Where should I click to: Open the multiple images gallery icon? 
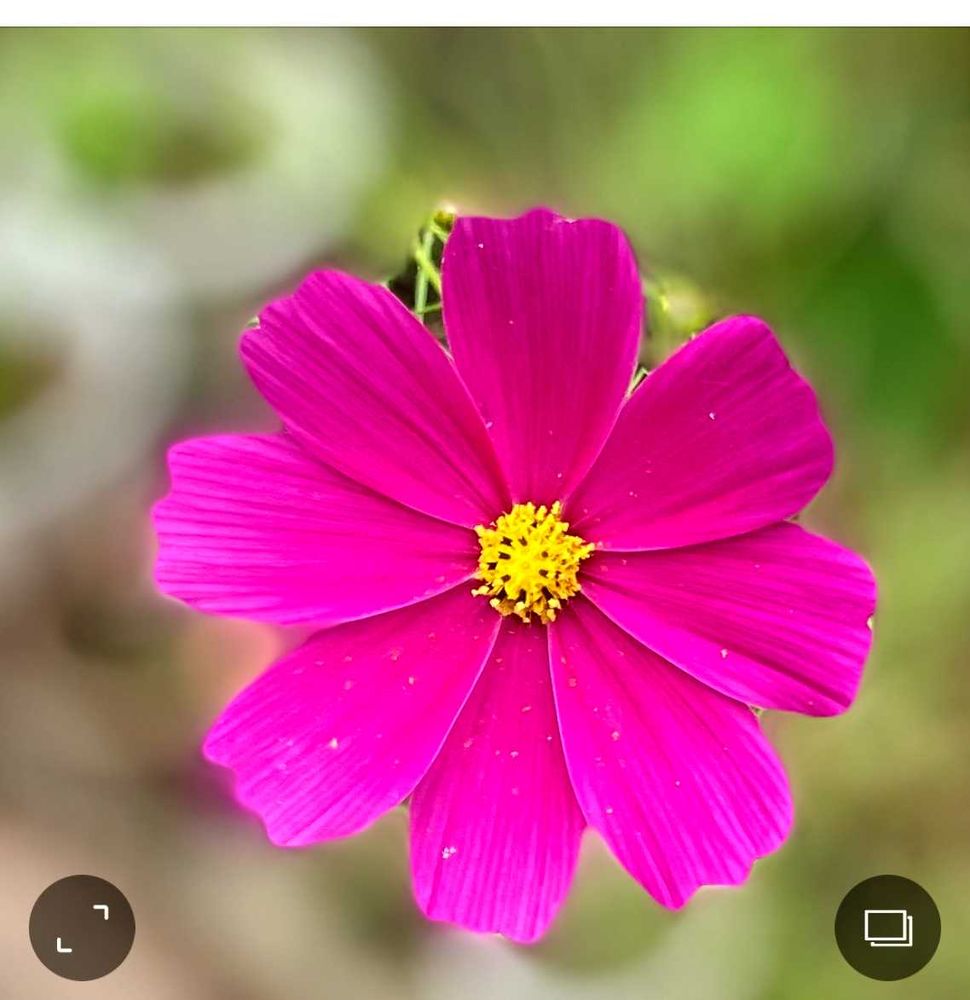pyautogui.click(x=888, y=927)
